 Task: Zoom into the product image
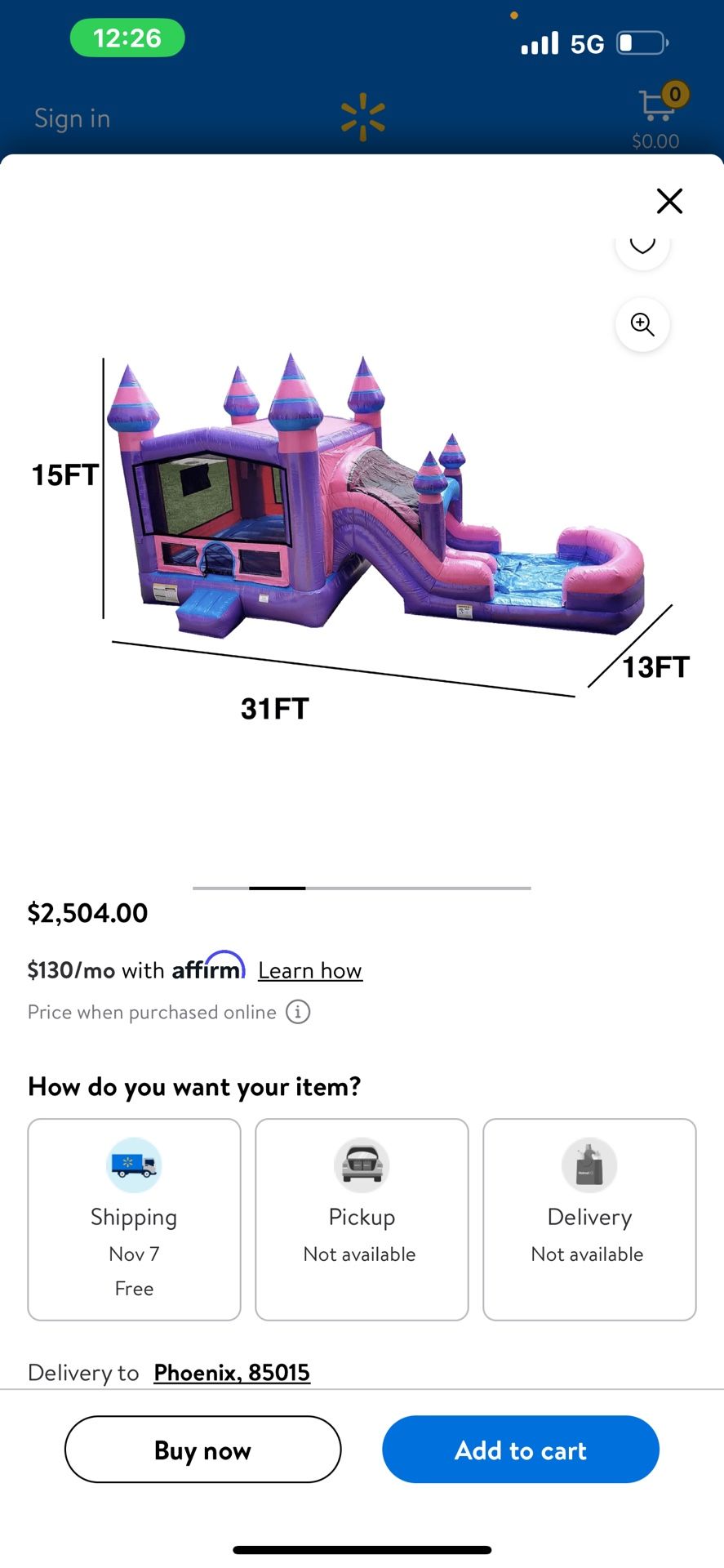[x=642, y=324]
